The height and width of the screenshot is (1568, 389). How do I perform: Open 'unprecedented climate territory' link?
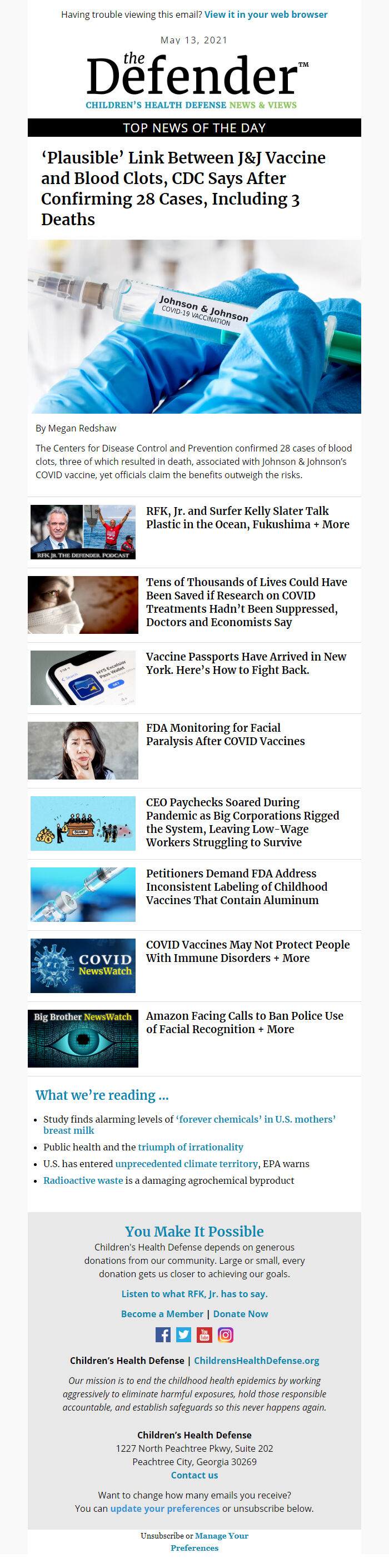coord(186,1164)
